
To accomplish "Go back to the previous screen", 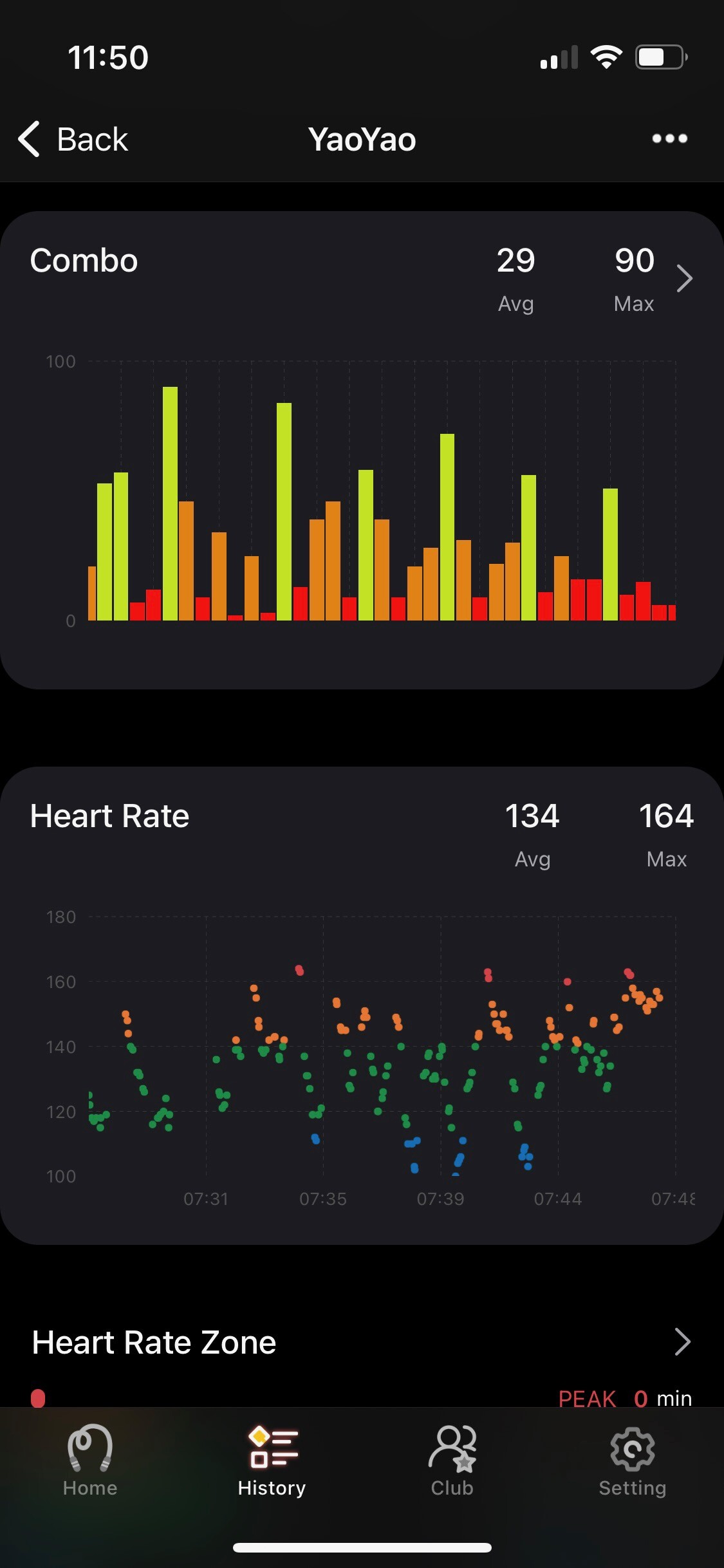I will [73, 139].
